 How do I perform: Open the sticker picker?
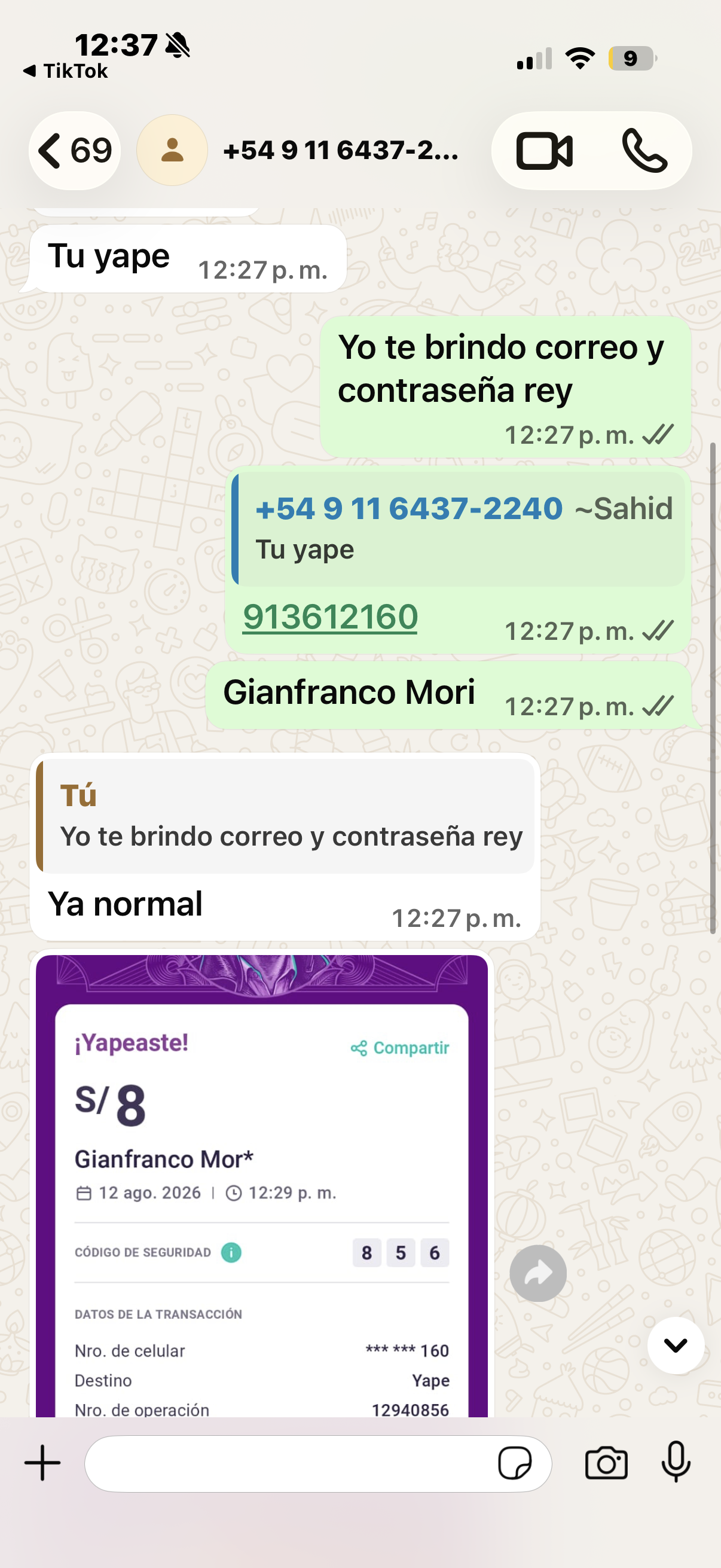pos(515,1463)
